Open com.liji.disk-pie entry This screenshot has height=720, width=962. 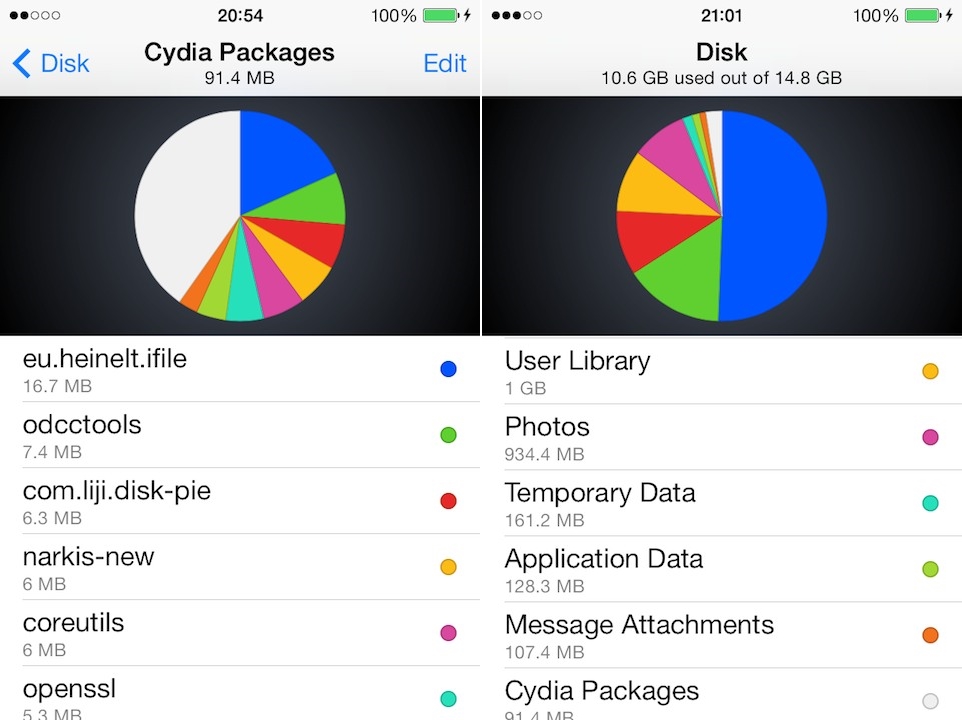[240, 501]
